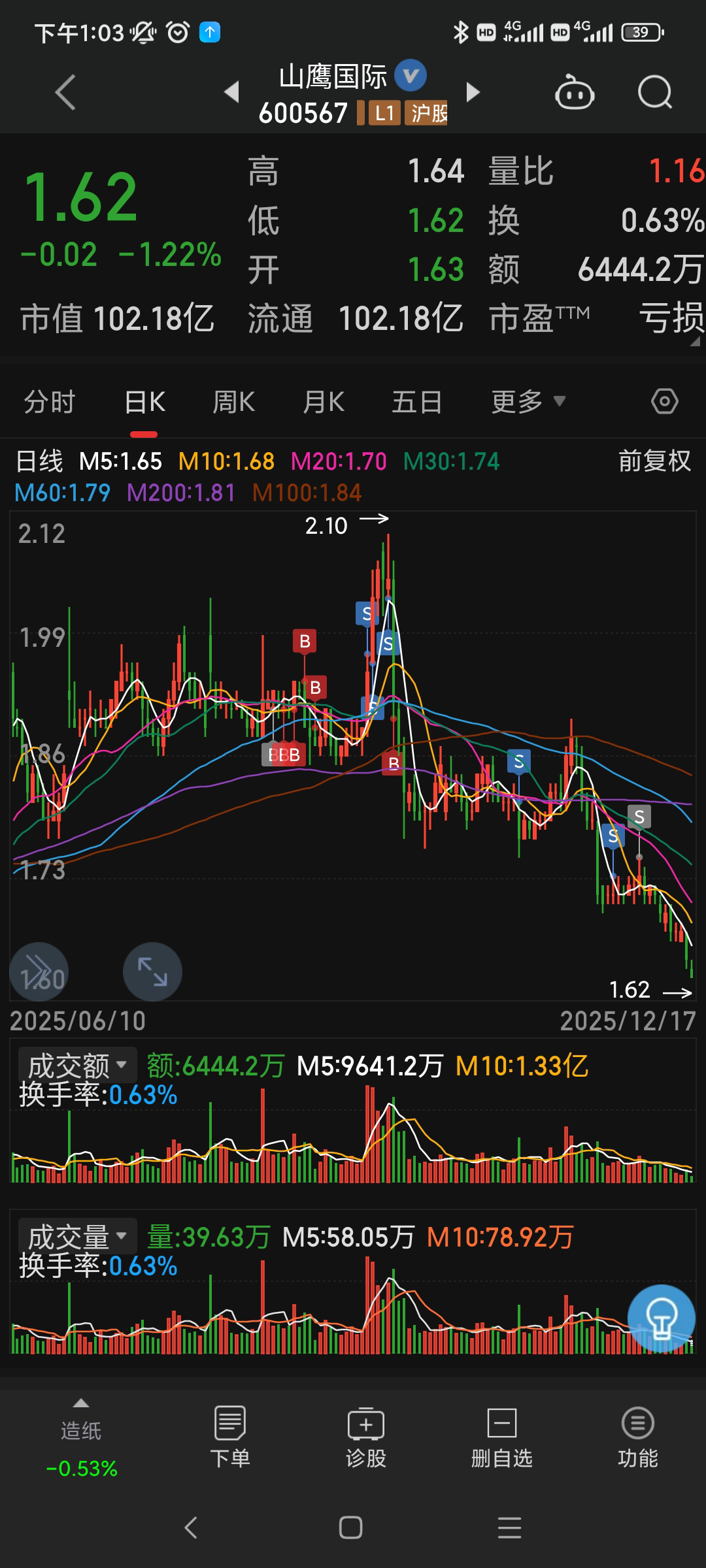Go back using the top-left arrow

point(65,92)
